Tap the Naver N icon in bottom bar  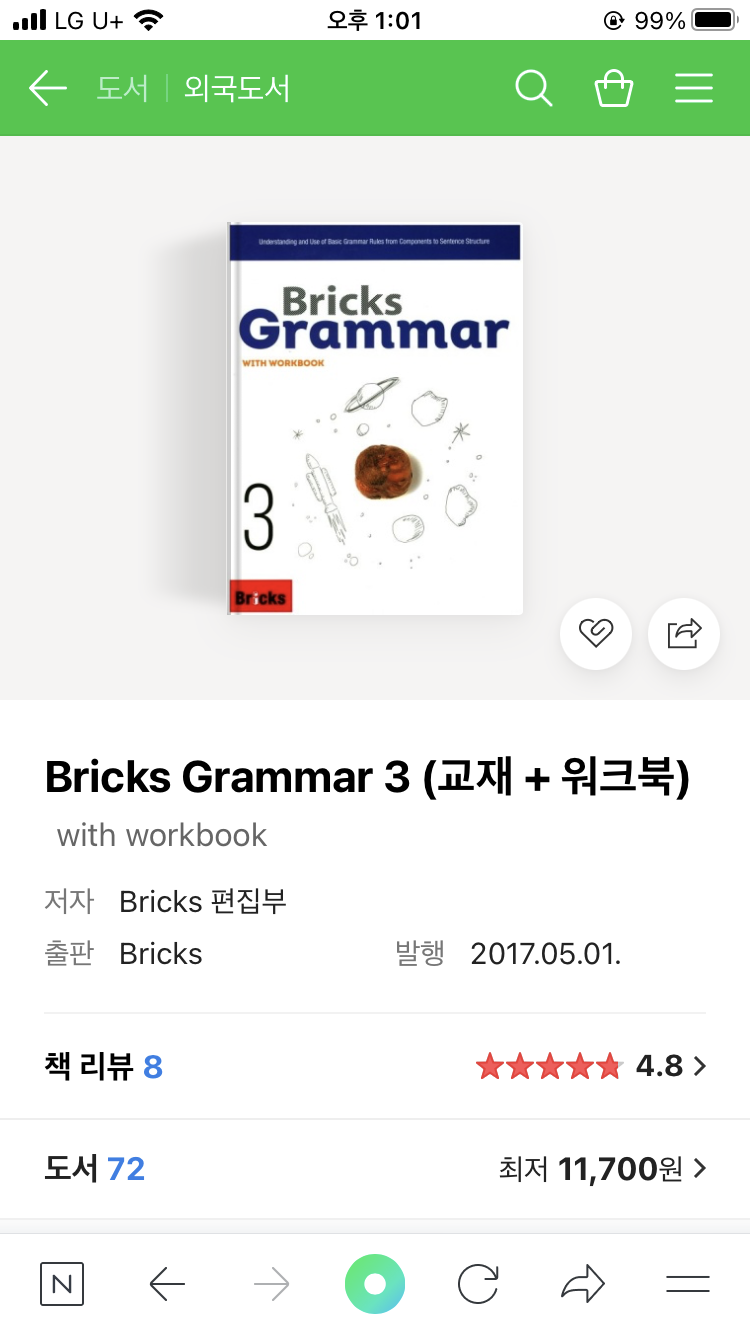click(x=61, y=1285)
